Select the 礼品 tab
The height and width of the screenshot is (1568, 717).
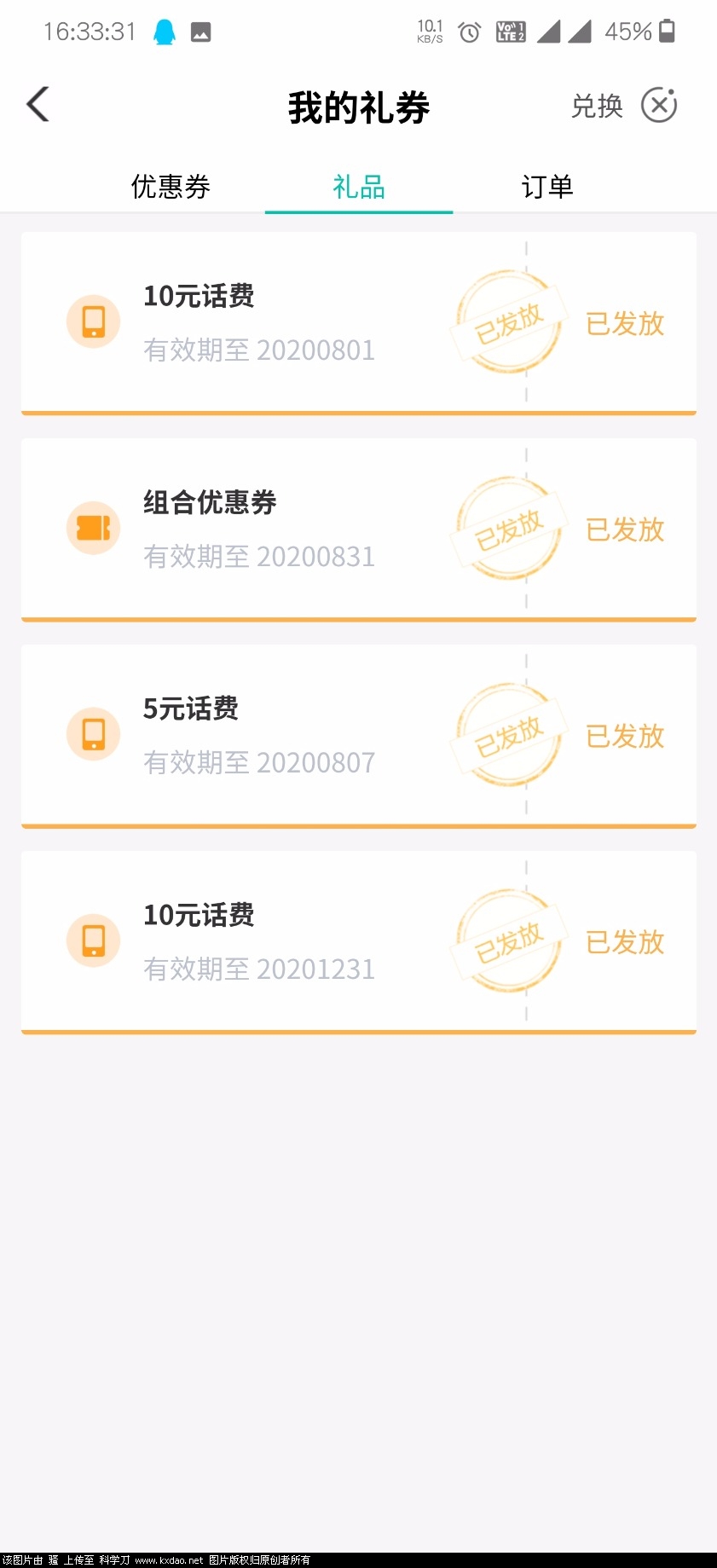click(x=358, y=186)
